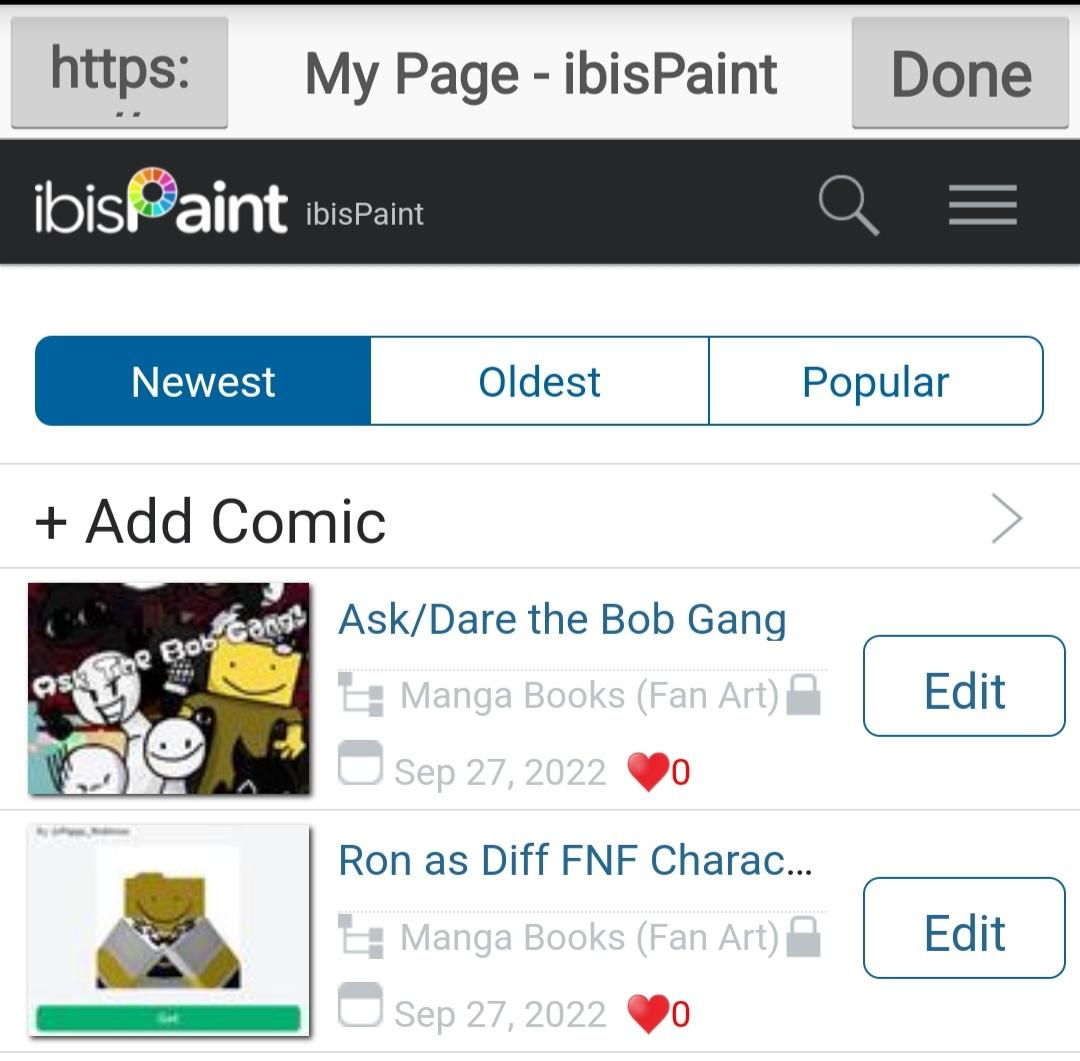Open the search magnifier icon
Viewport: 1080px width, 1061px height.
coord(848,205)
